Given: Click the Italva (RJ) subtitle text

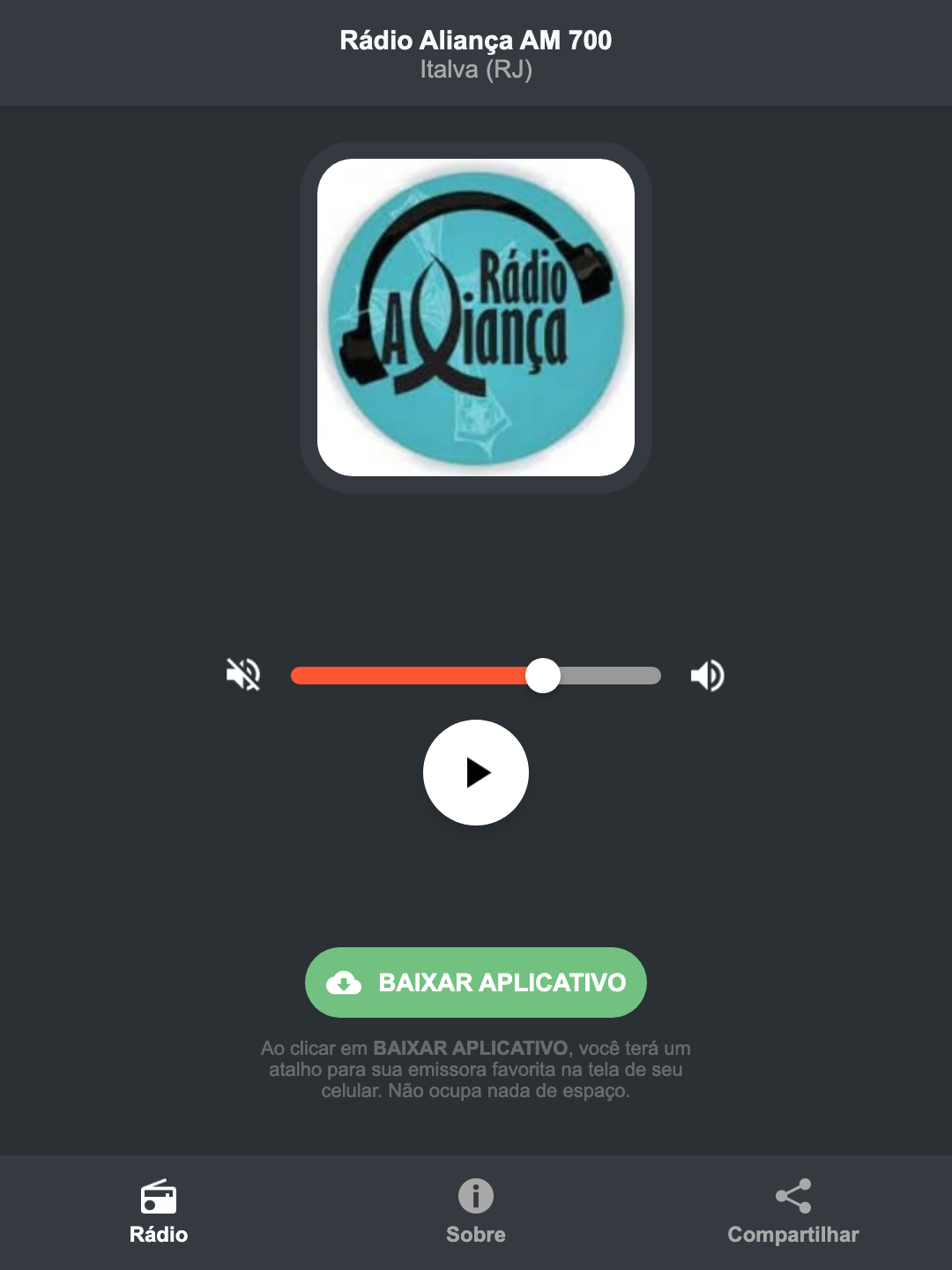Looking at the screenshot, I should coord(475,70).
